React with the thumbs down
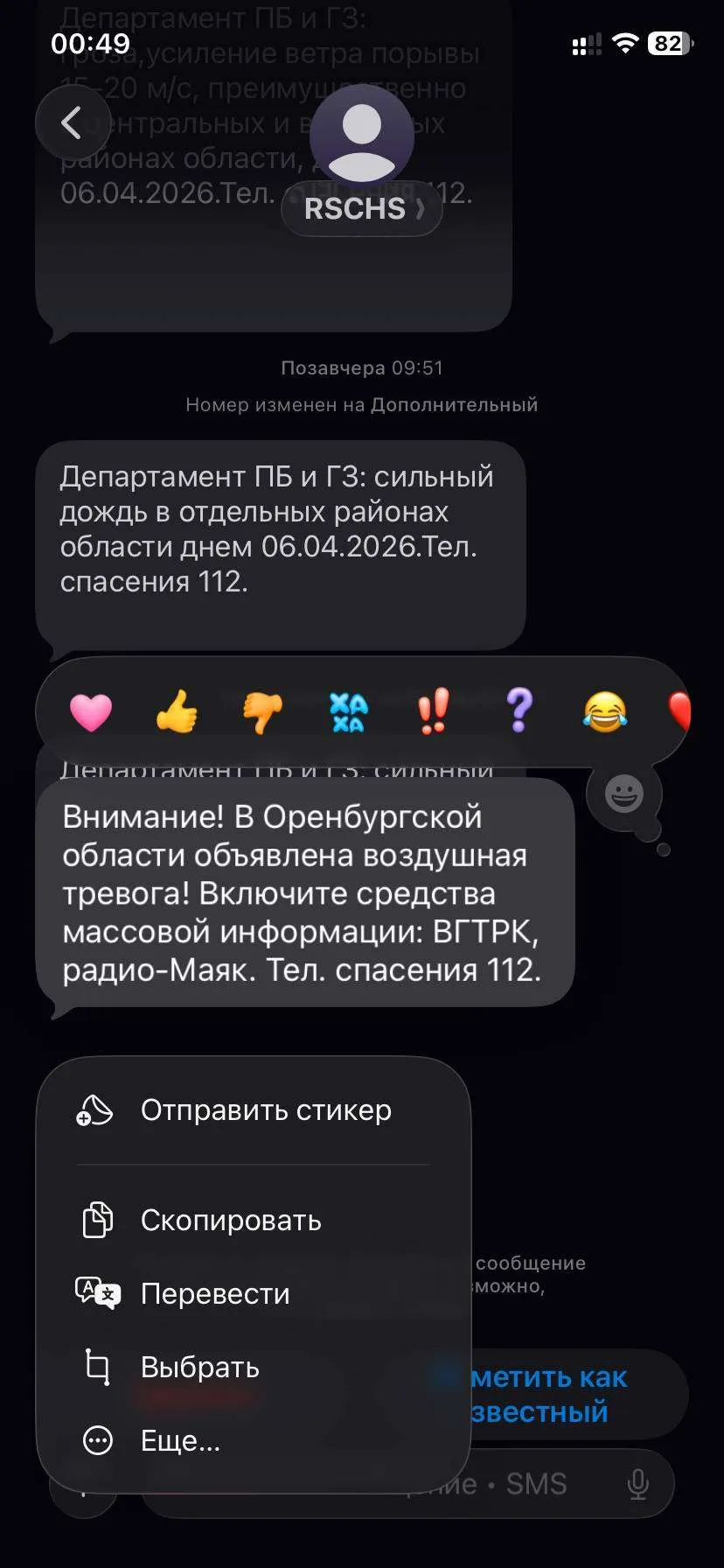Screen dimensions: 724x1568 point(262,711)
